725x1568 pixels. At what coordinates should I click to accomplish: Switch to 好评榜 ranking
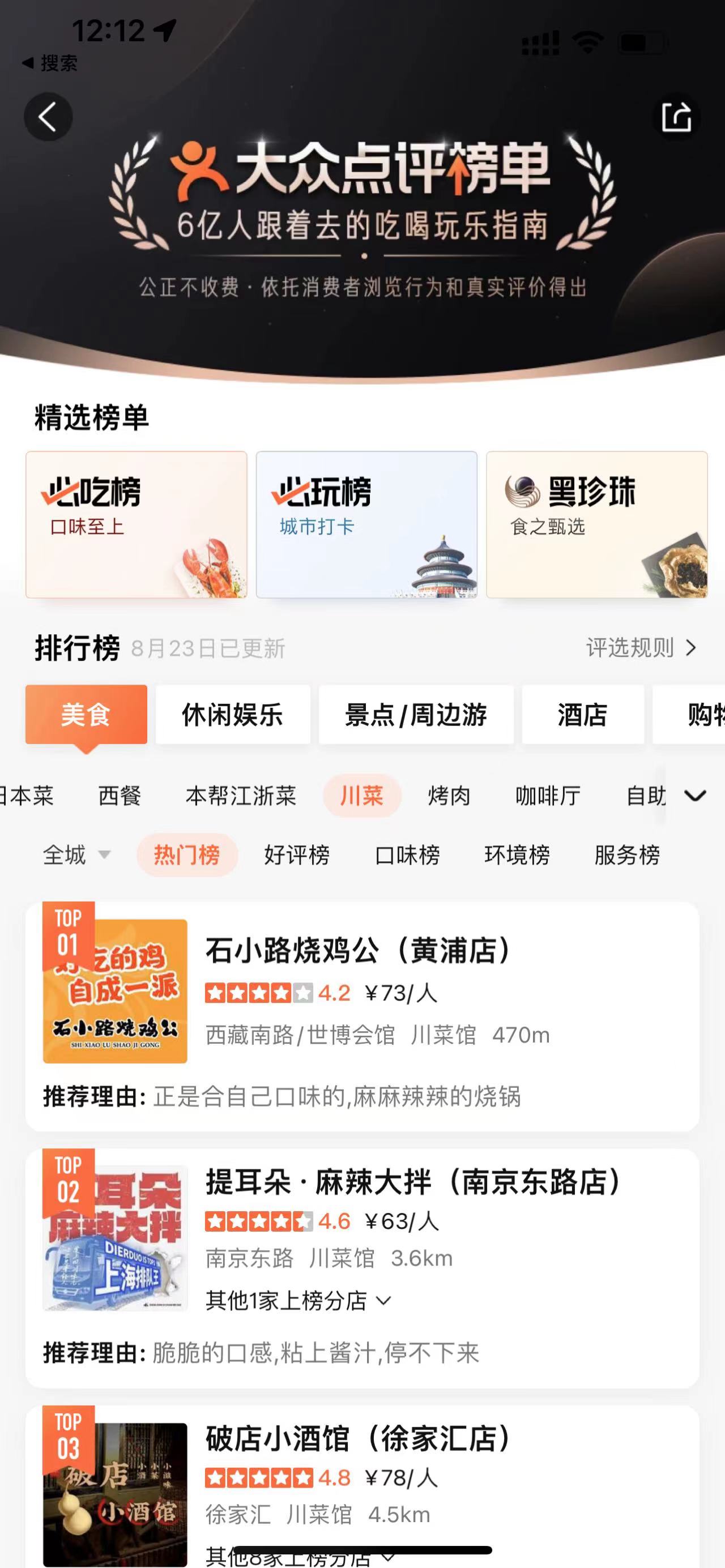[x=296, y=855]
